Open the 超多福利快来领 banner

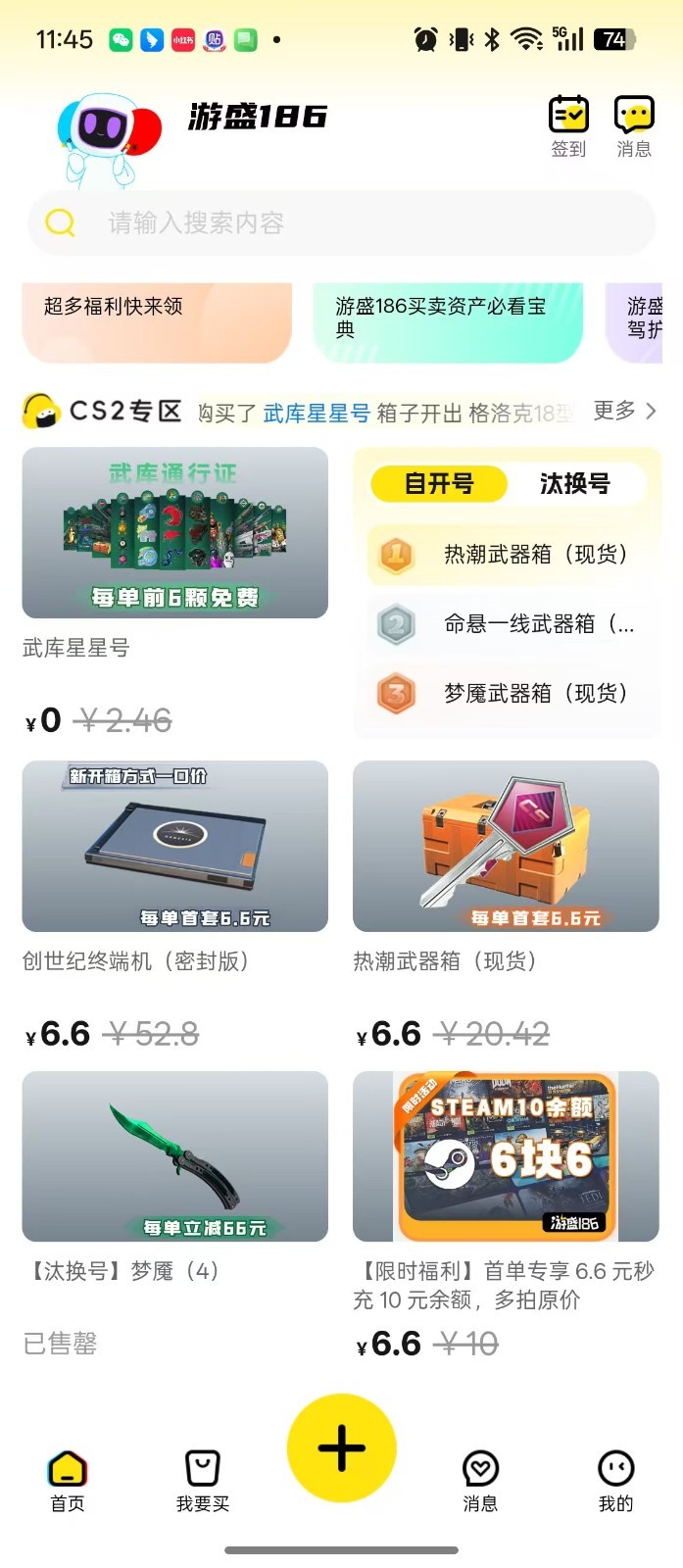(x=157, y=322)
